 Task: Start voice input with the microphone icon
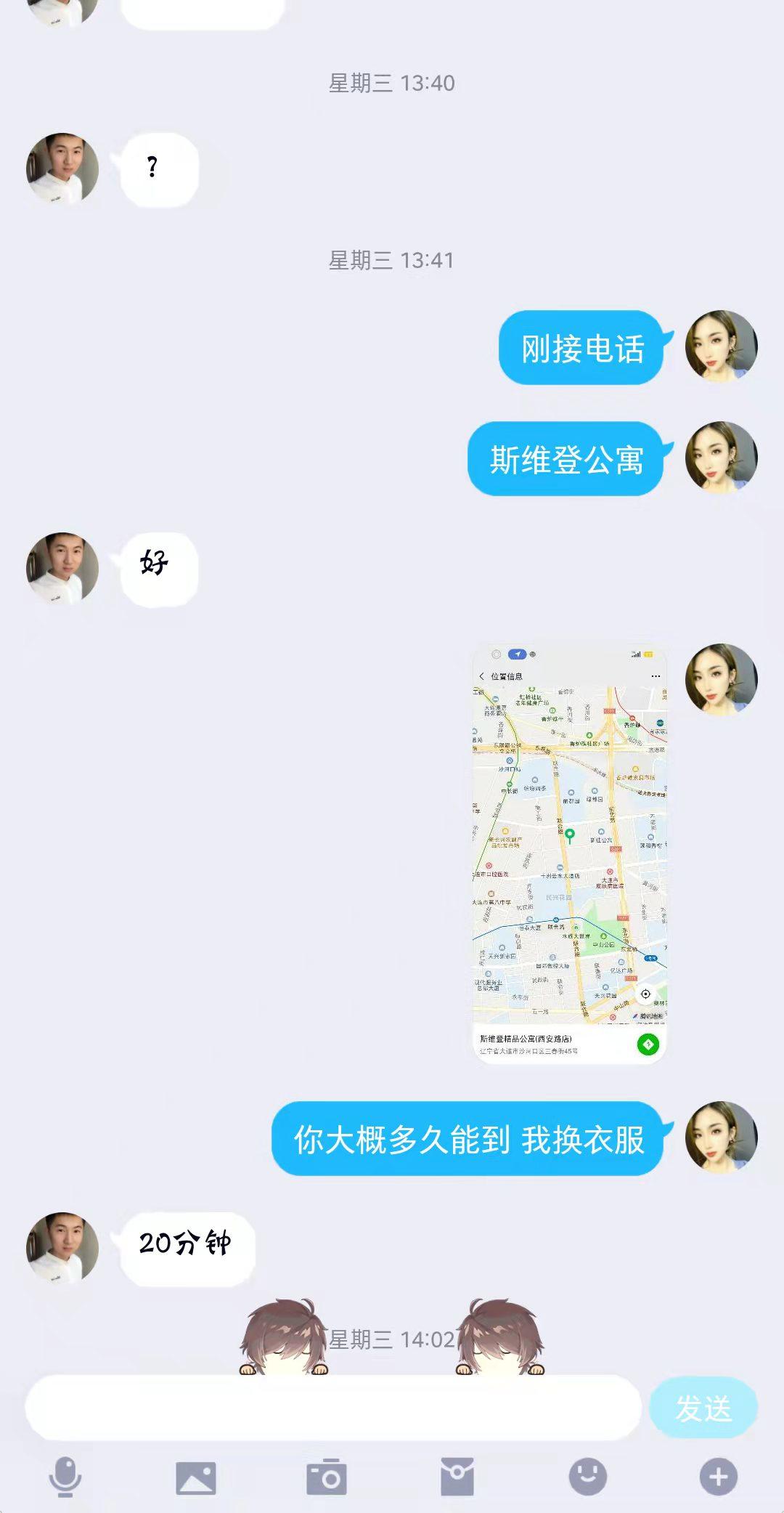65,1477
